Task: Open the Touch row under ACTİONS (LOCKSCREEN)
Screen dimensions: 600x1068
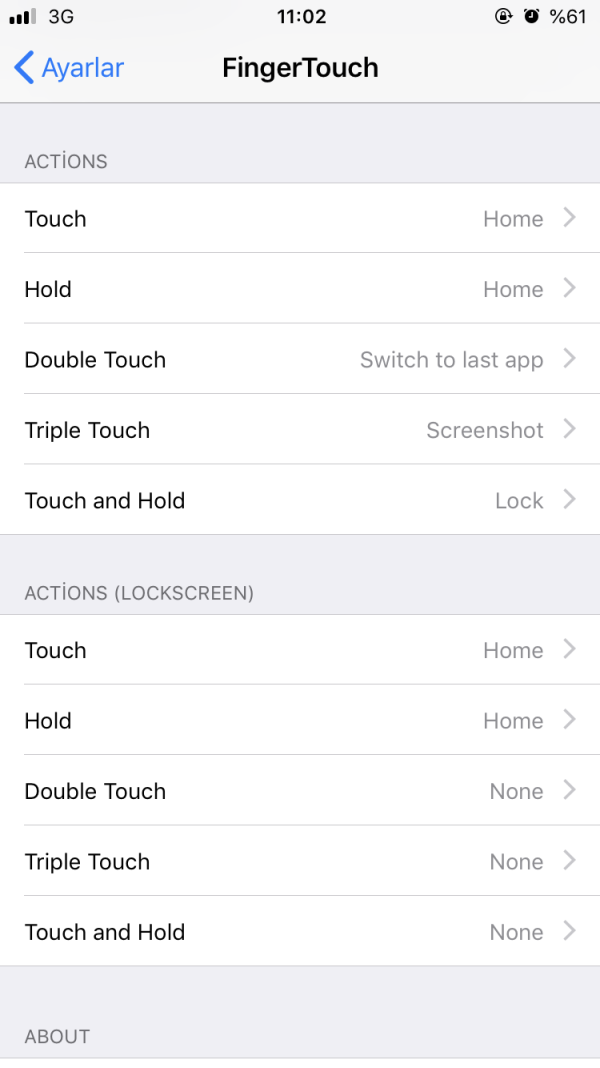Action: 300,650
